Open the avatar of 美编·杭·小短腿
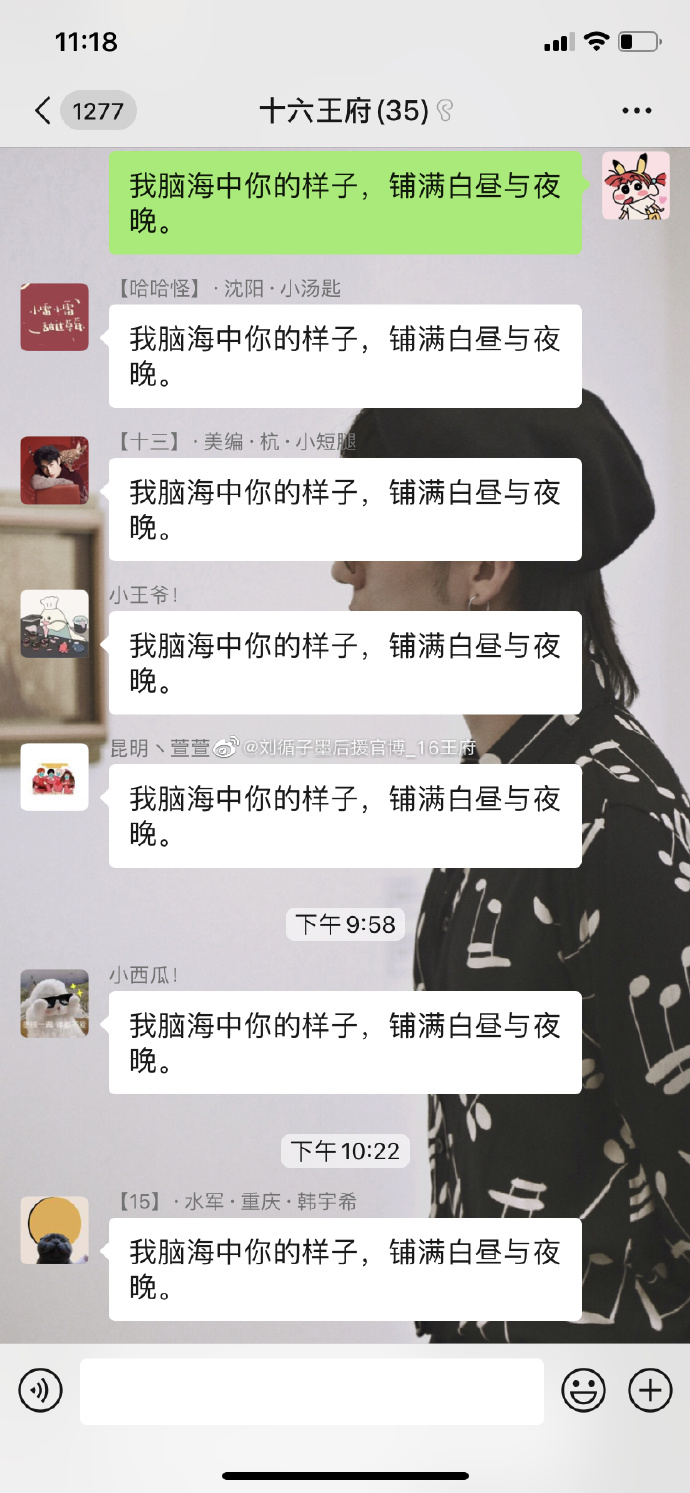690x1493 pixels. coord(55,470)
